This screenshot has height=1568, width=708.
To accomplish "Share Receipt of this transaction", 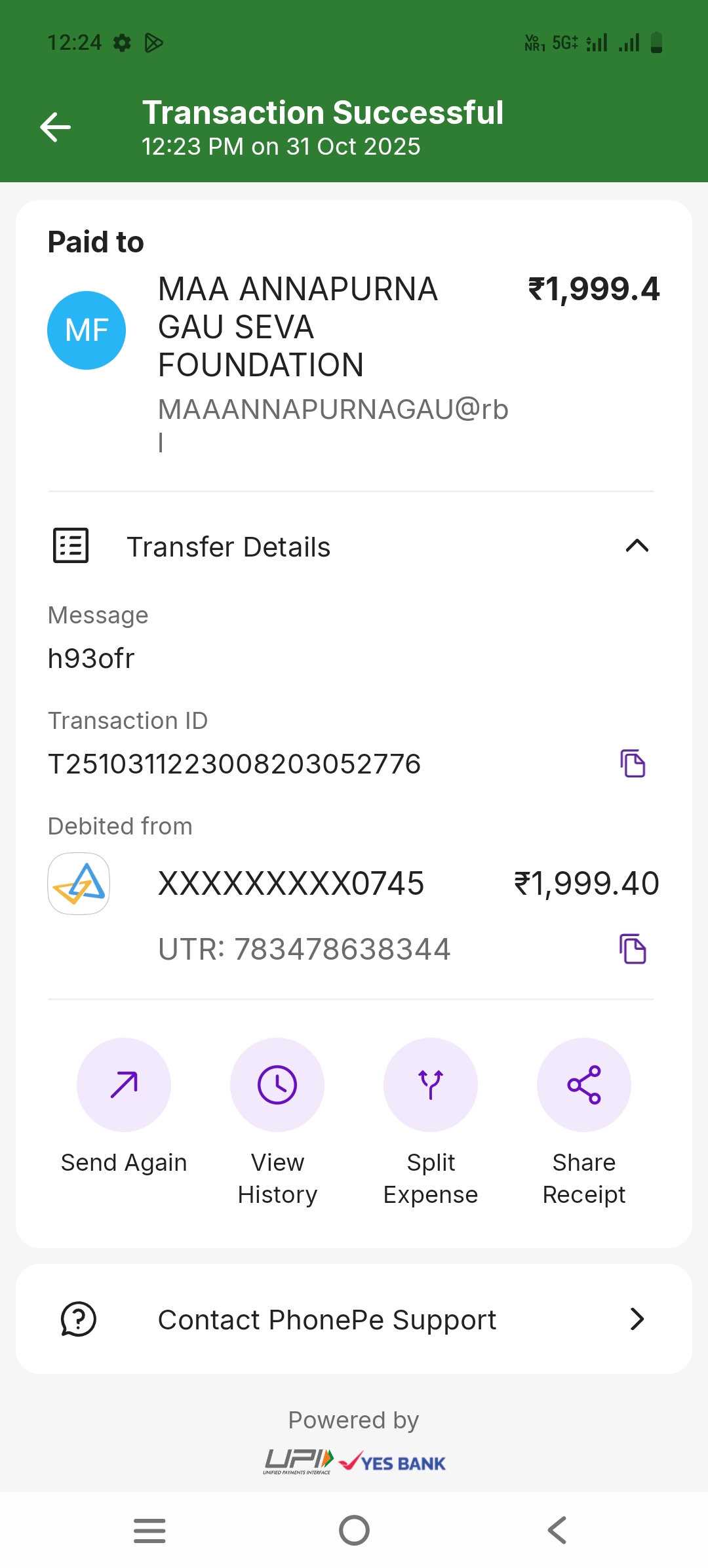I will [584, 1085].
